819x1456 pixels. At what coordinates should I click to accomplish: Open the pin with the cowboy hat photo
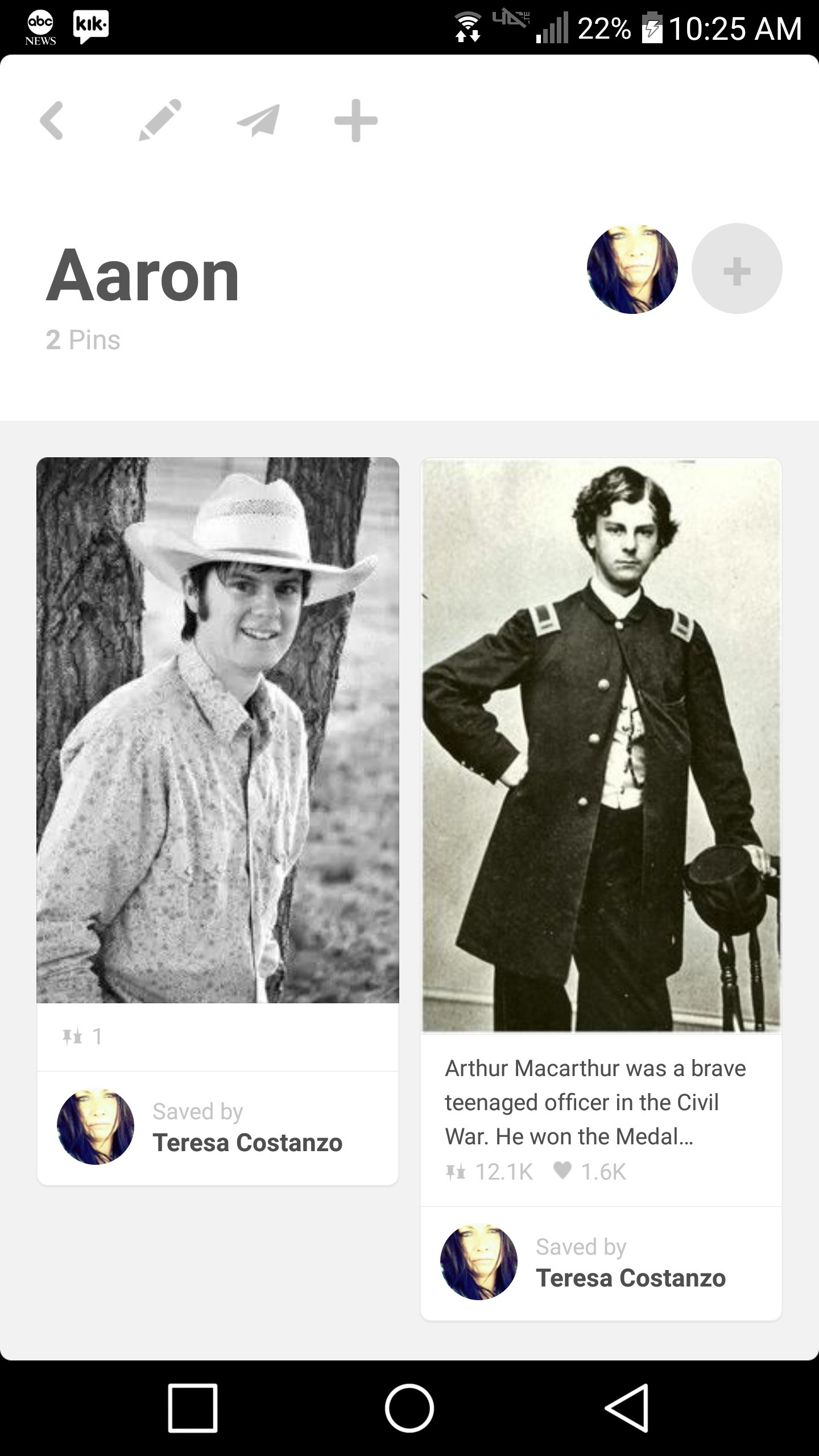218,730
